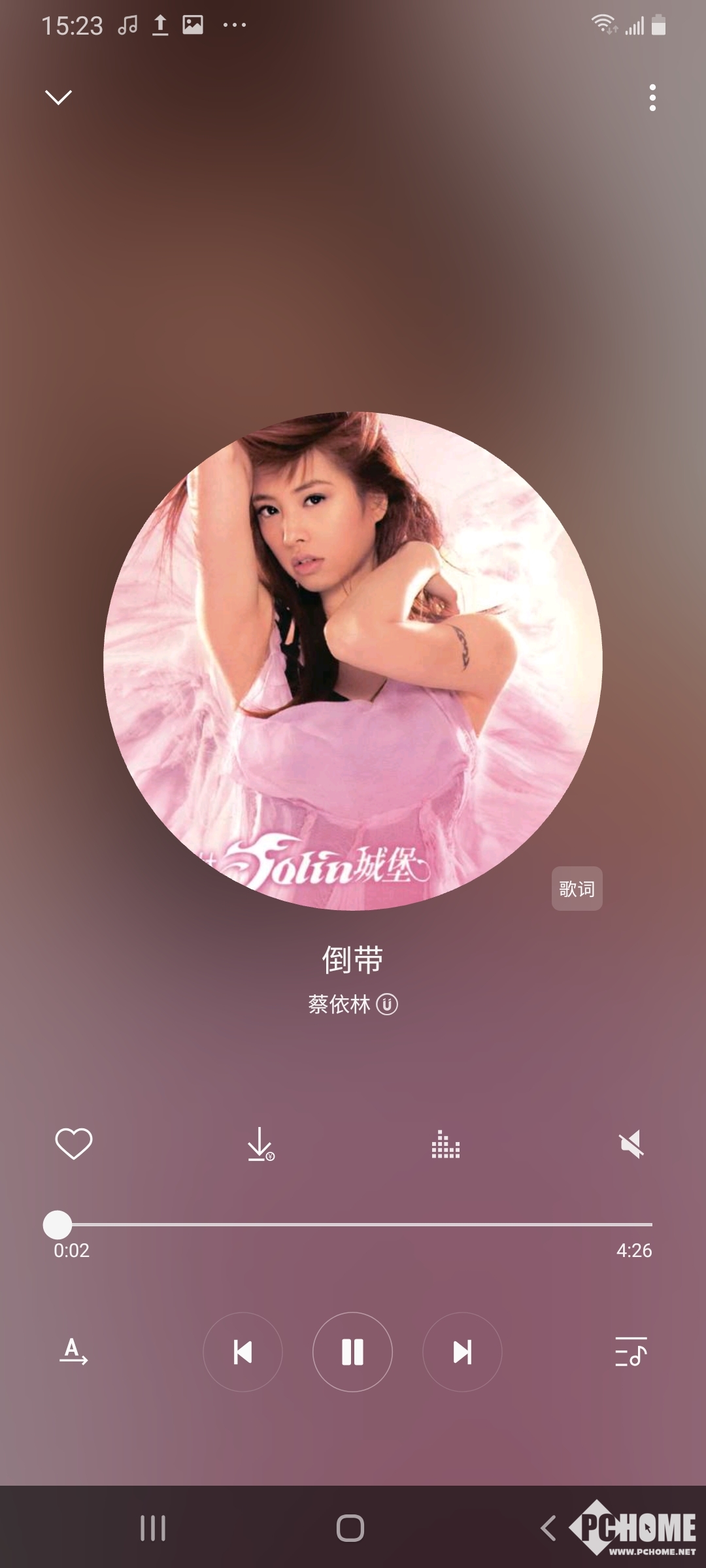This screenshot has height=1568, width=706.
Task: Open the equalizer sound settings
Action: coord(446,1144)
